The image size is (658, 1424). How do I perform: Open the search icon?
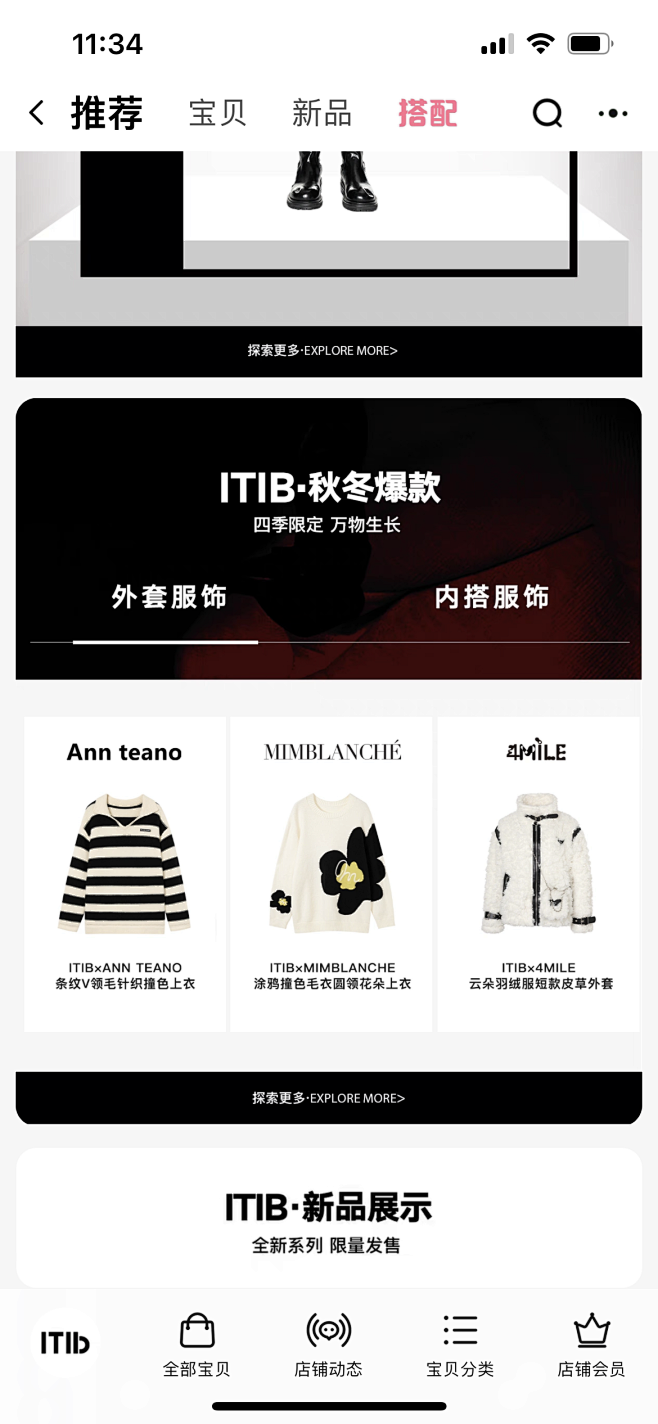[x=547, y=113]
